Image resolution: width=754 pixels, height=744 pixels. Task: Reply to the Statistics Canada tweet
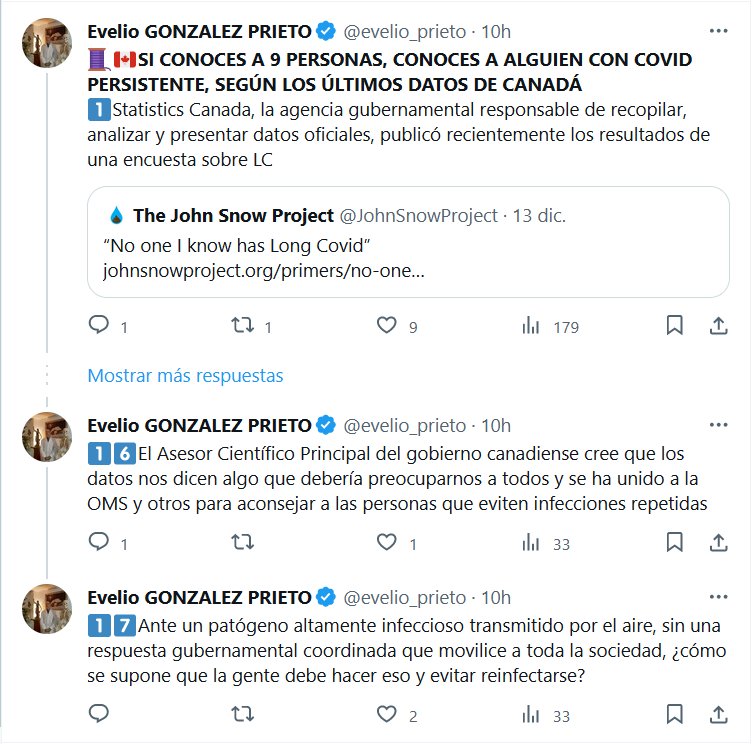tap(98, 326)
